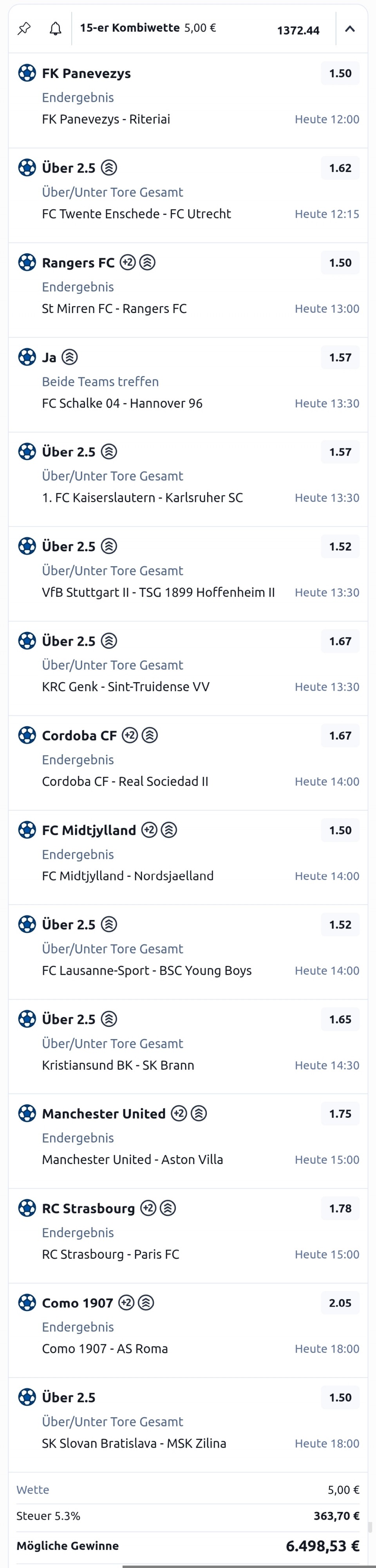Viewport: 376px width, 1568px height.
Task: View the St Mirren FC - Rangers FC selection
Action: [114, 309]
